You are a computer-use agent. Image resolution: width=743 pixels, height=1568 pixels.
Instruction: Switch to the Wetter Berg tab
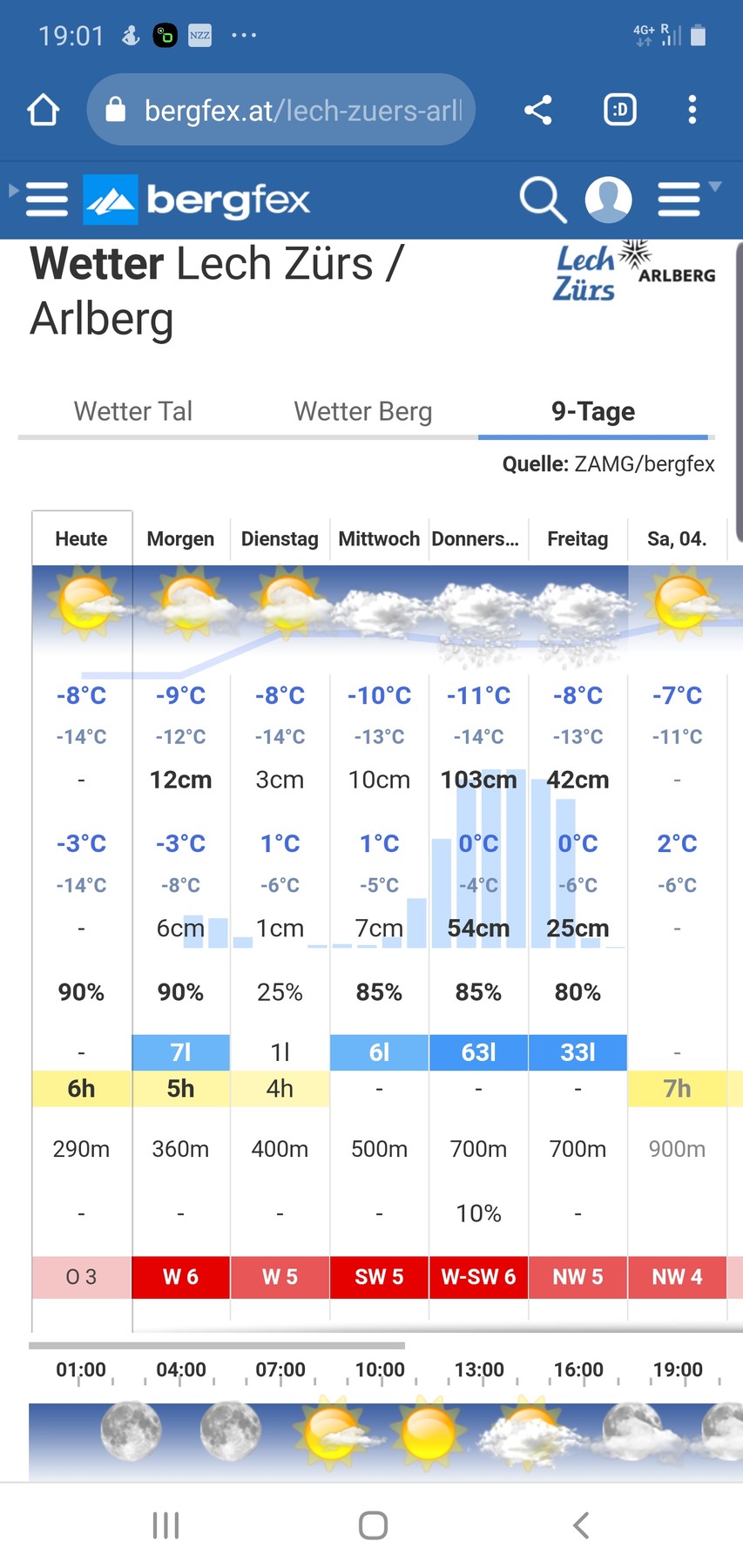click(x=362, y=411)
